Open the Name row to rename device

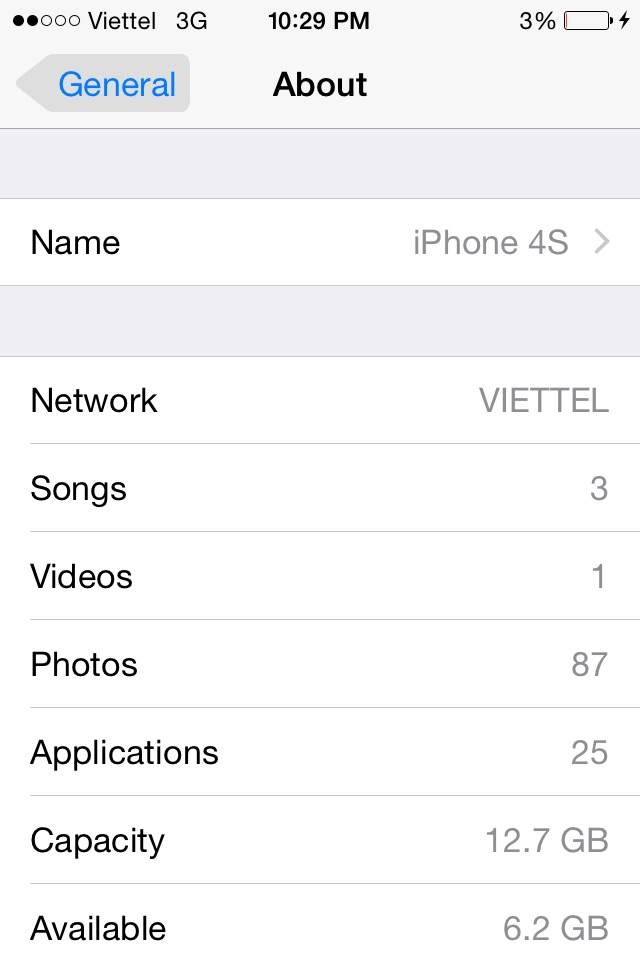click(x=320, y=242)
